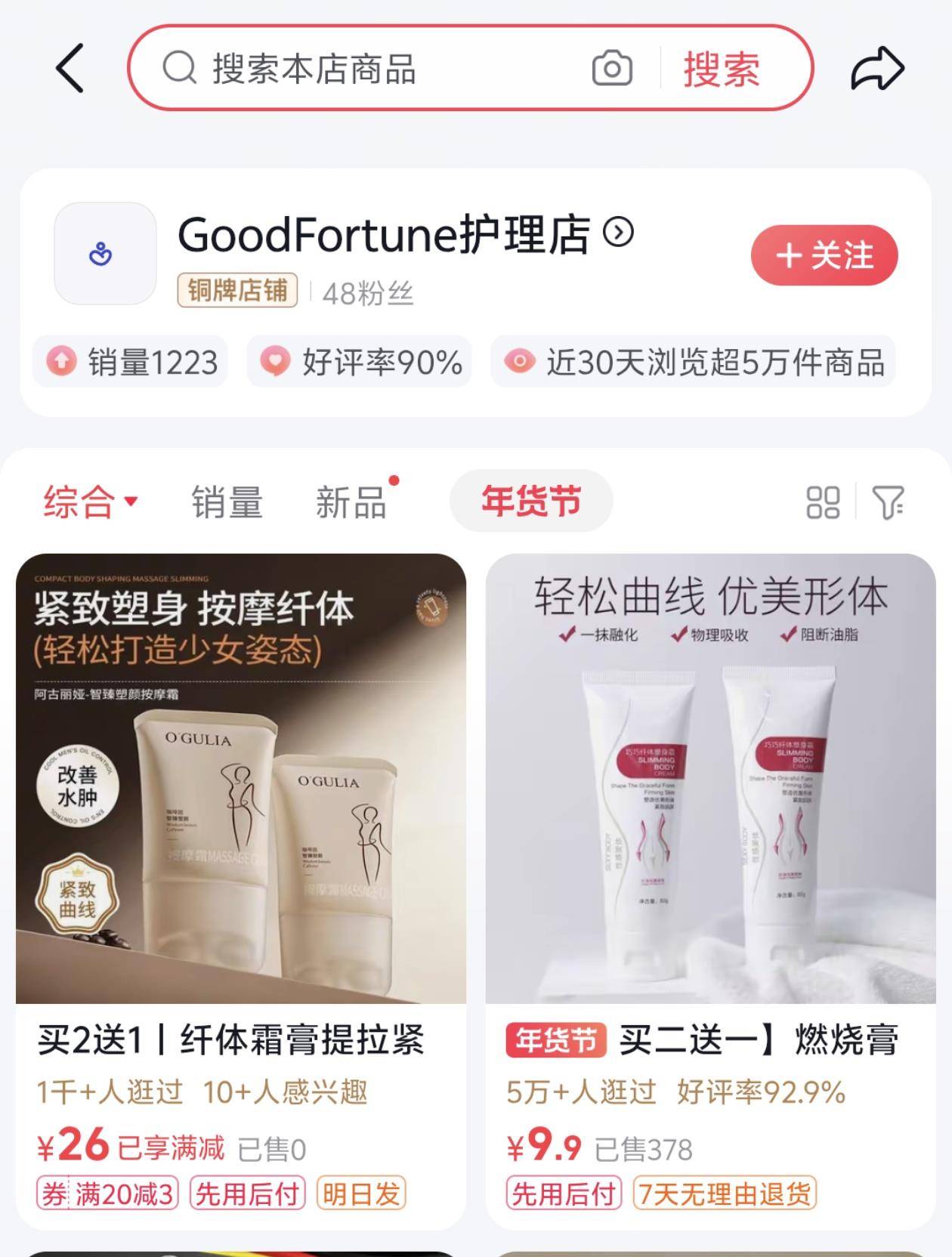Image resolution: width=952 pixels, height=1257 pixels.
Task: Tap the red 搜索 button
Action: [722, 69]
